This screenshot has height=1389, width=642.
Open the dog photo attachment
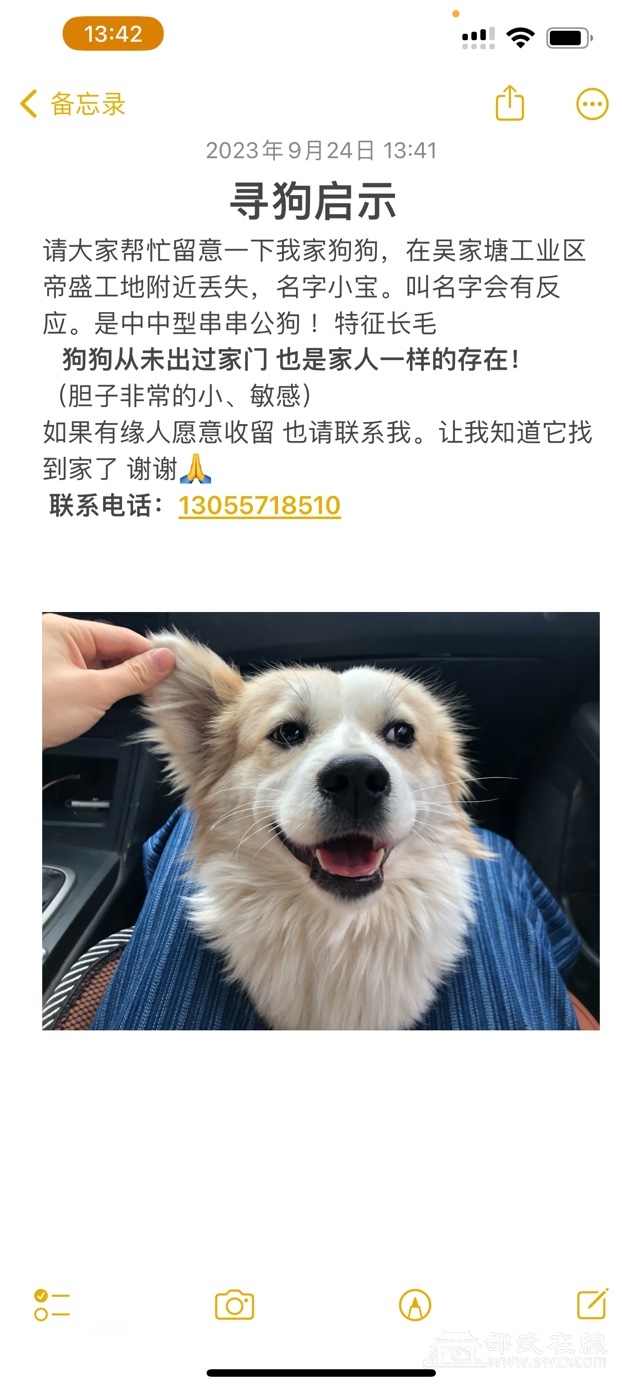[x=320, y=820]
